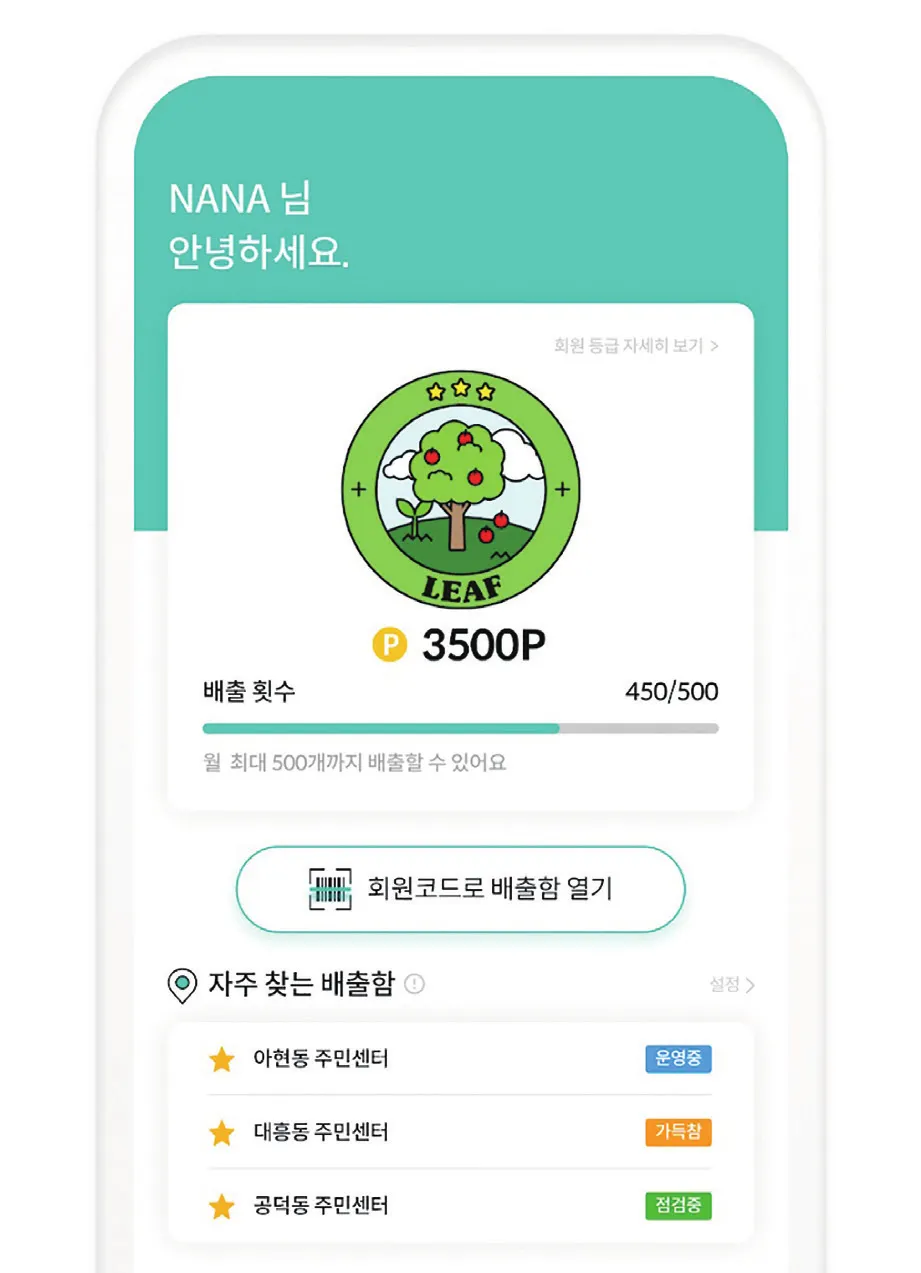
Task: Tap the star beside 아현동 주민센터
Action: click(221, 1059)
